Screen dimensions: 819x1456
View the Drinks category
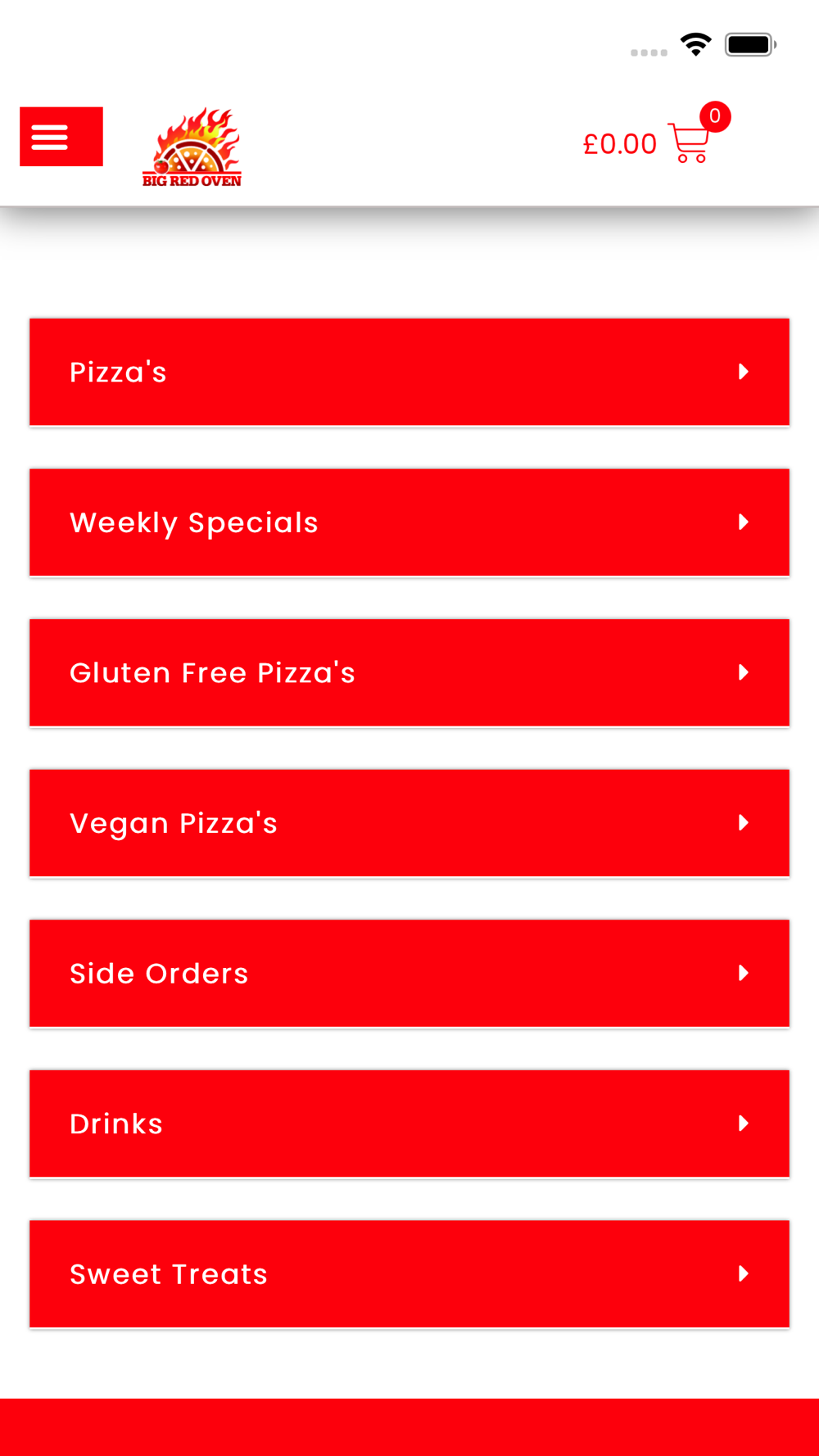pos(409,1124)
